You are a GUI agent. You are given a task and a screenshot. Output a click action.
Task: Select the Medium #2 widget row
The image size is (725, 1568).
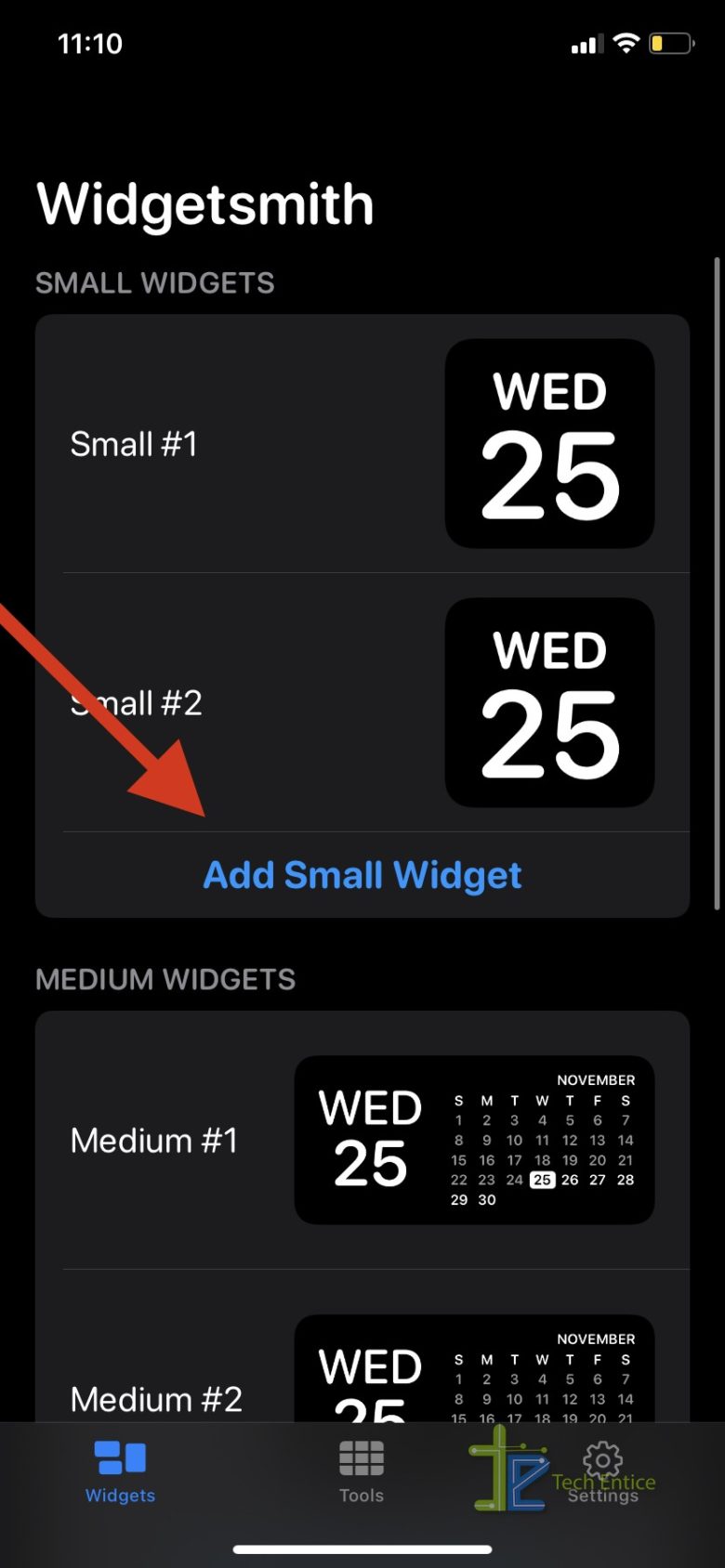(154, 1400)
